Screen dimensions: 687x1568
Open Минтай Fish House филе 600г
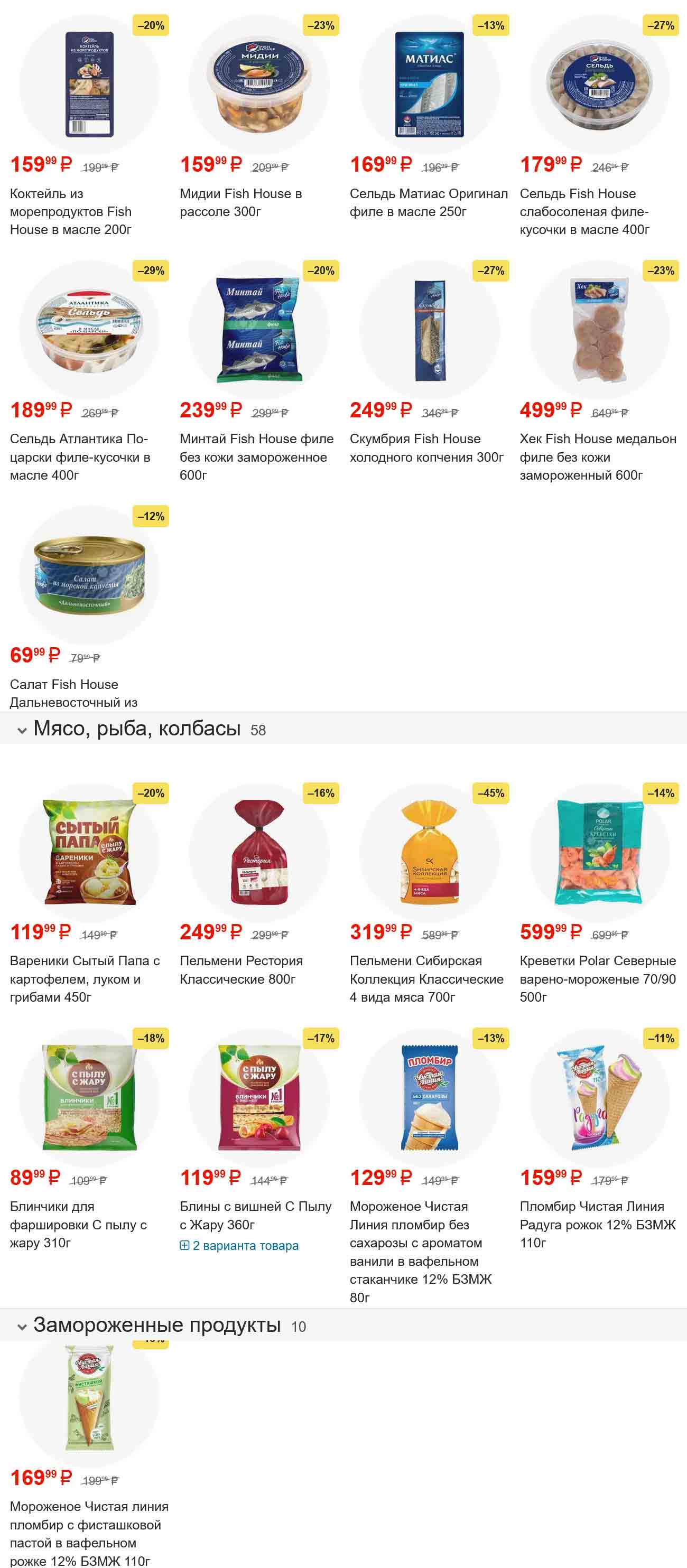point(256,456)
